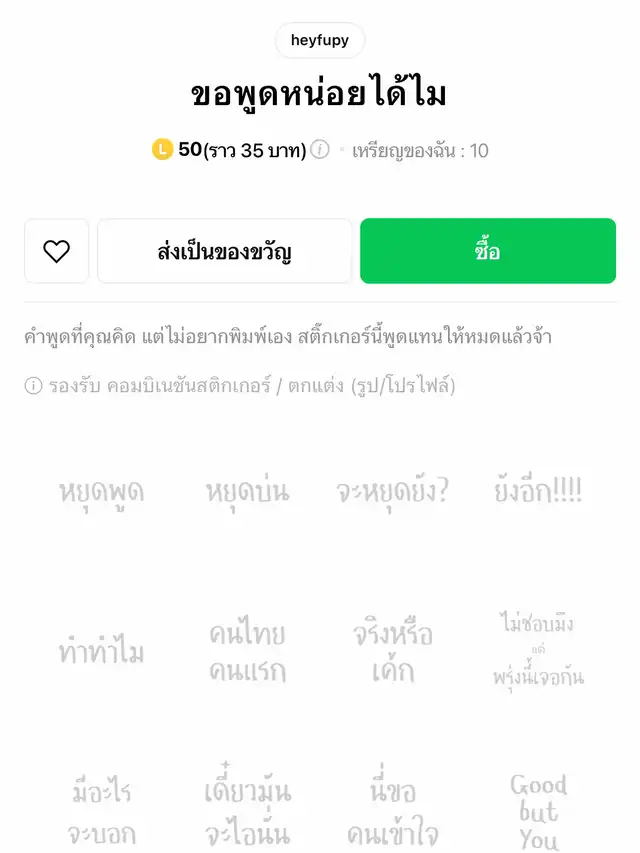
Task: Preview the จริงหรือเค้ก sticker
Action: pyautogui.click(x=392, y=652)
